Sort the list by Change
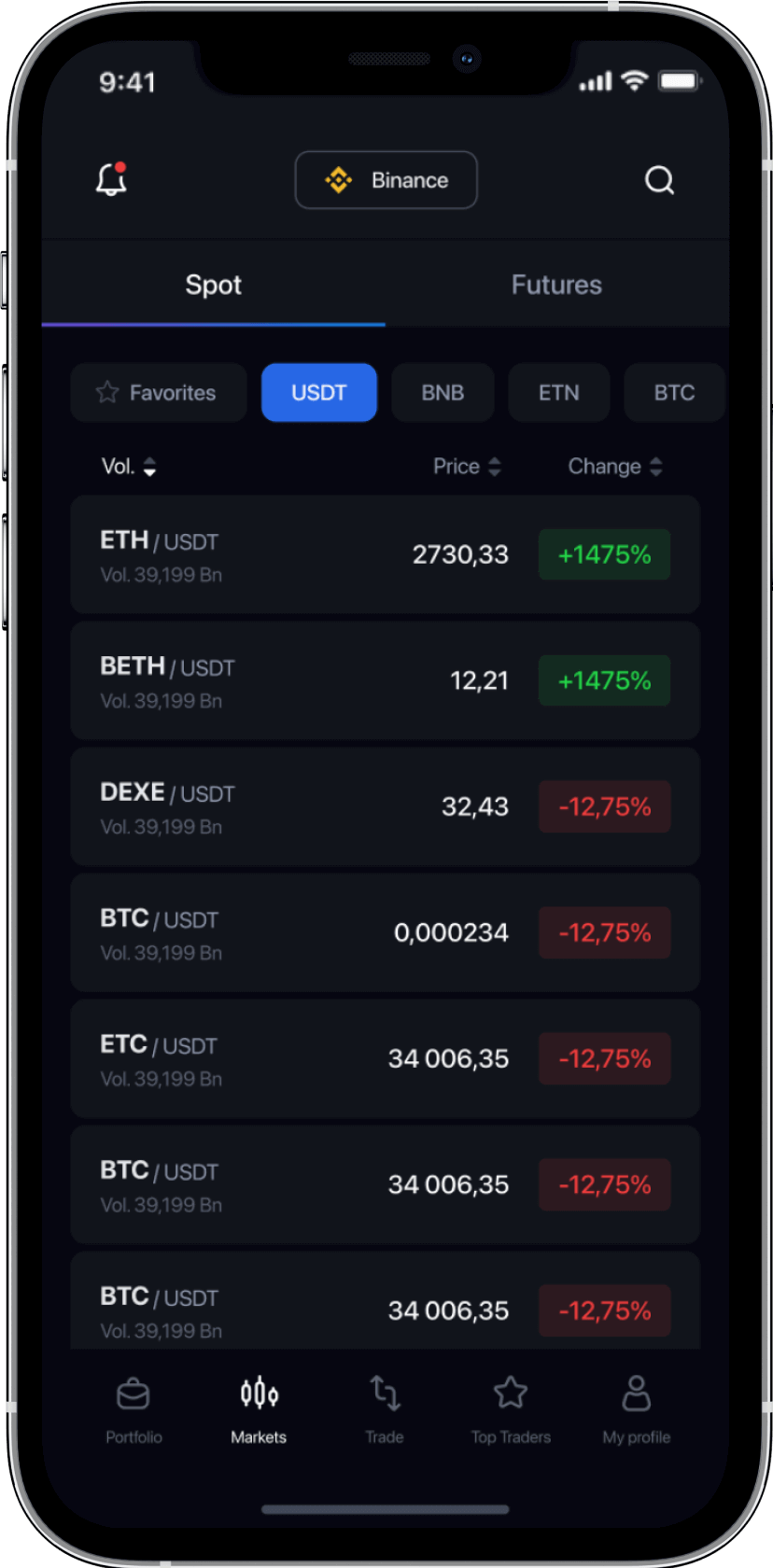Screen dimensions: 773x1568 click(x=615, y=467)
